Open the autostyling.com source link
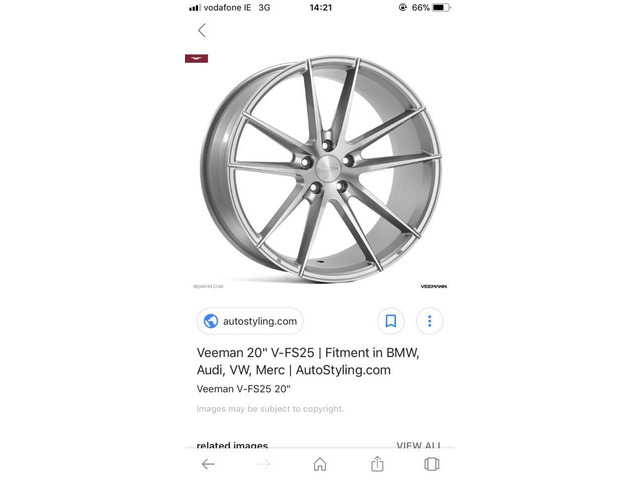Image resolution: width=640 pixels, height=480 pixels. 251,321
